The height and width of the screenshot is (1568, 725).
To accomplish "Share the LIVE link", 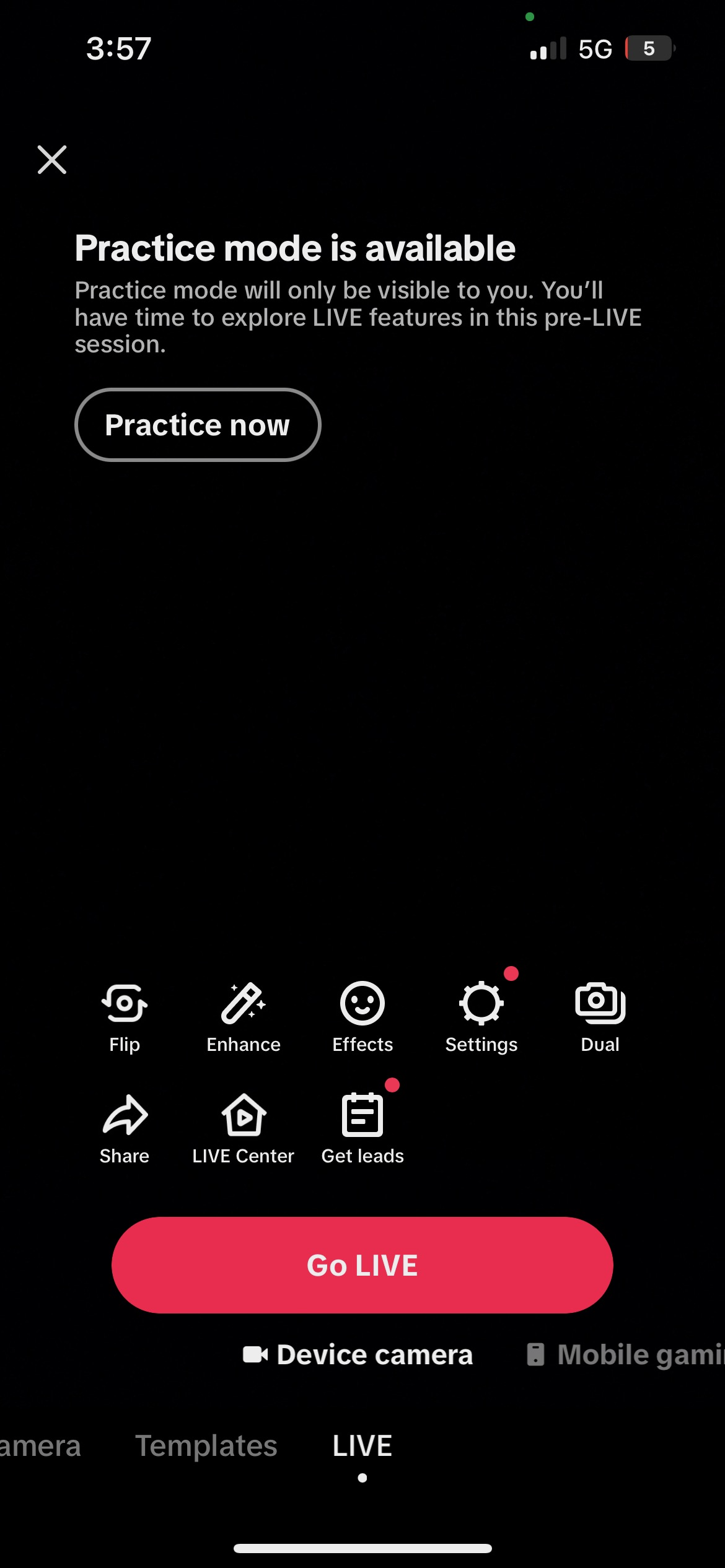I will click(125, 1128).
